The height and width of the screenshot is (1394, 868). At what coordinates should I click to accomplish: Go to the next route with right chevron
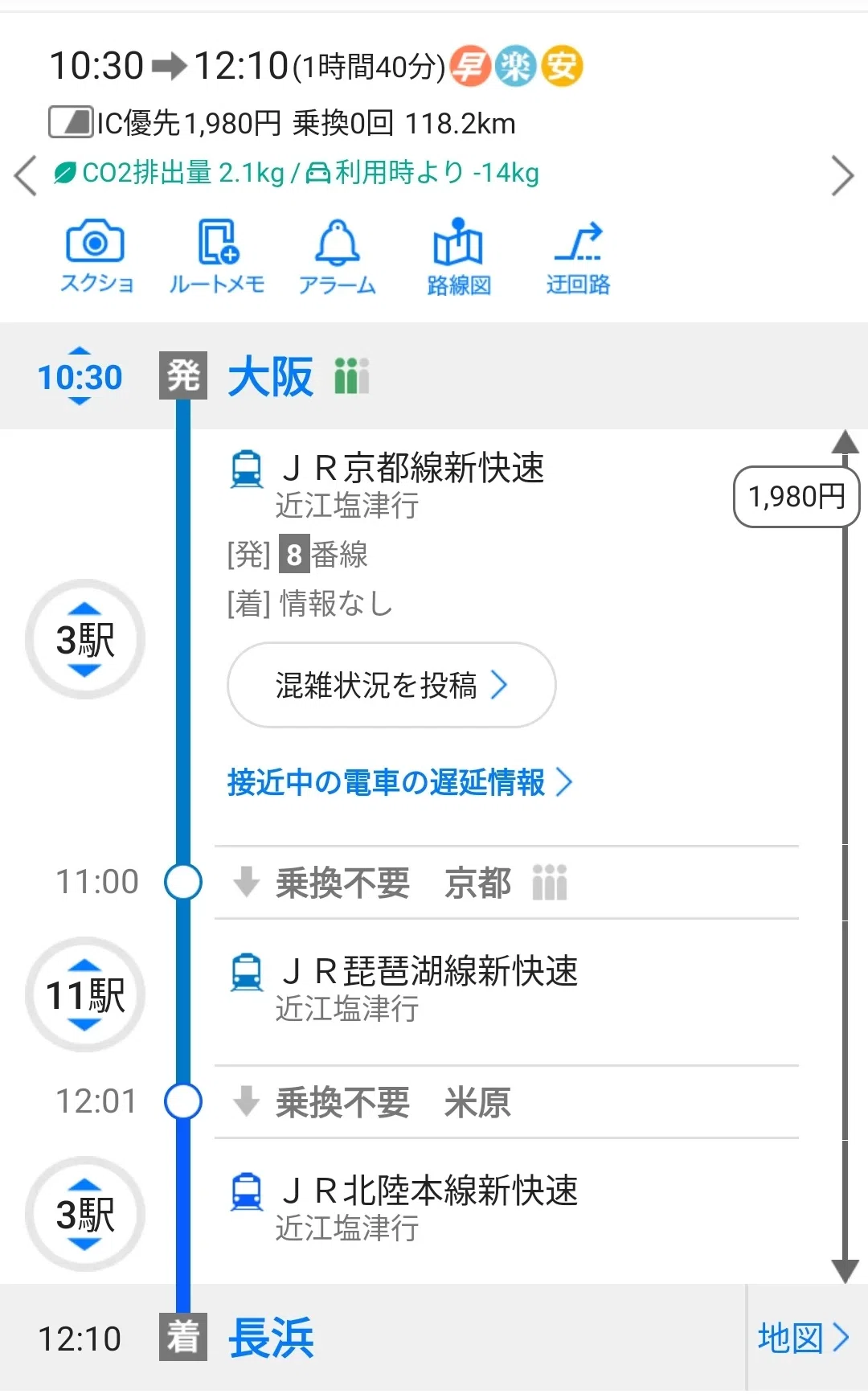click(x=842, y=176)
